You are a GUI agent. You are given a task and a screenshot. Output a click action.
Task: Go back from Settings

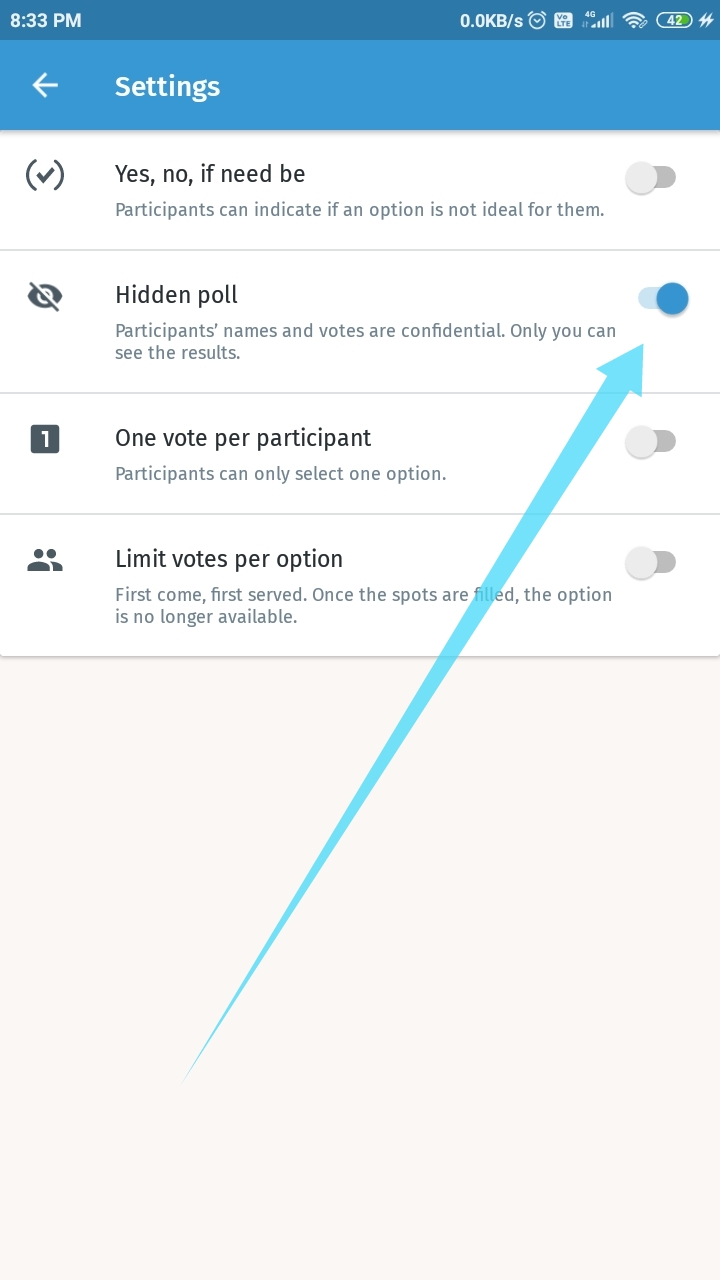pos(45,86)
